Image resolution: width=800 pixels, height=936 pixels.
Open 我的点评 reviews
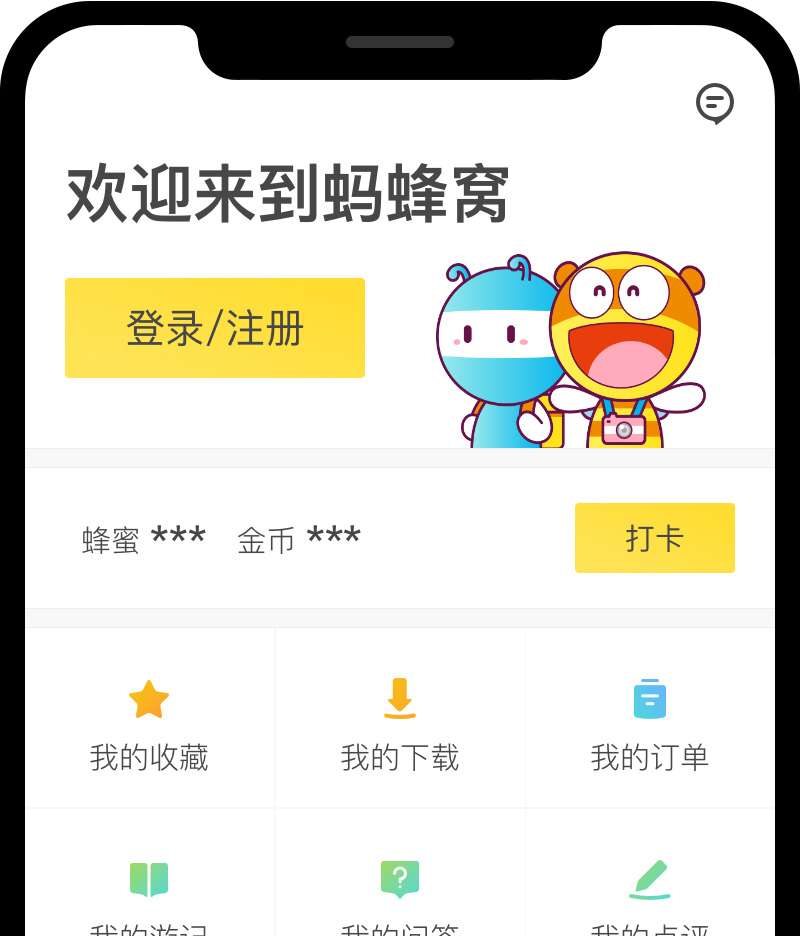coord(650,890)
